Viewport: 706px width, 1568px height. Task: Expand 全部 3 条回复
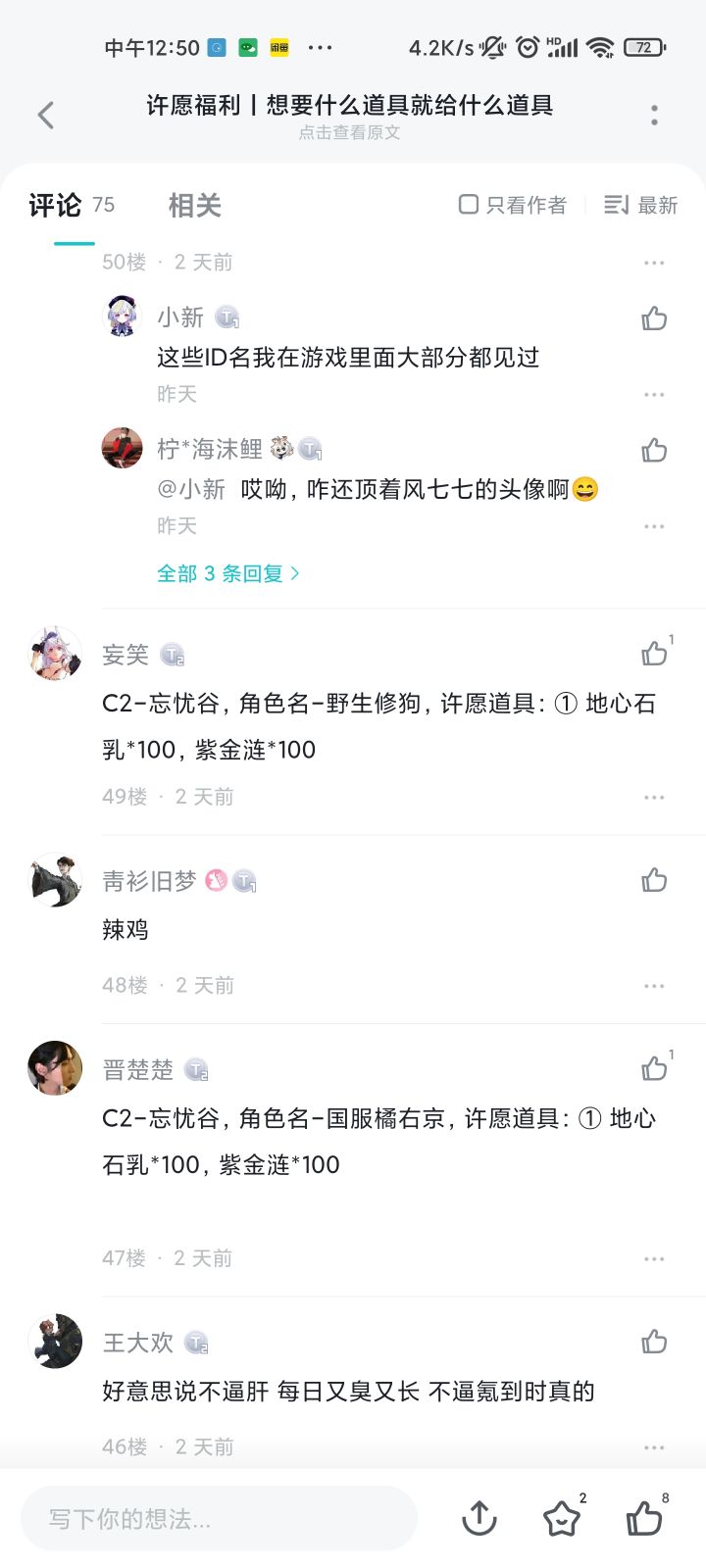click(x=228, y=573)
